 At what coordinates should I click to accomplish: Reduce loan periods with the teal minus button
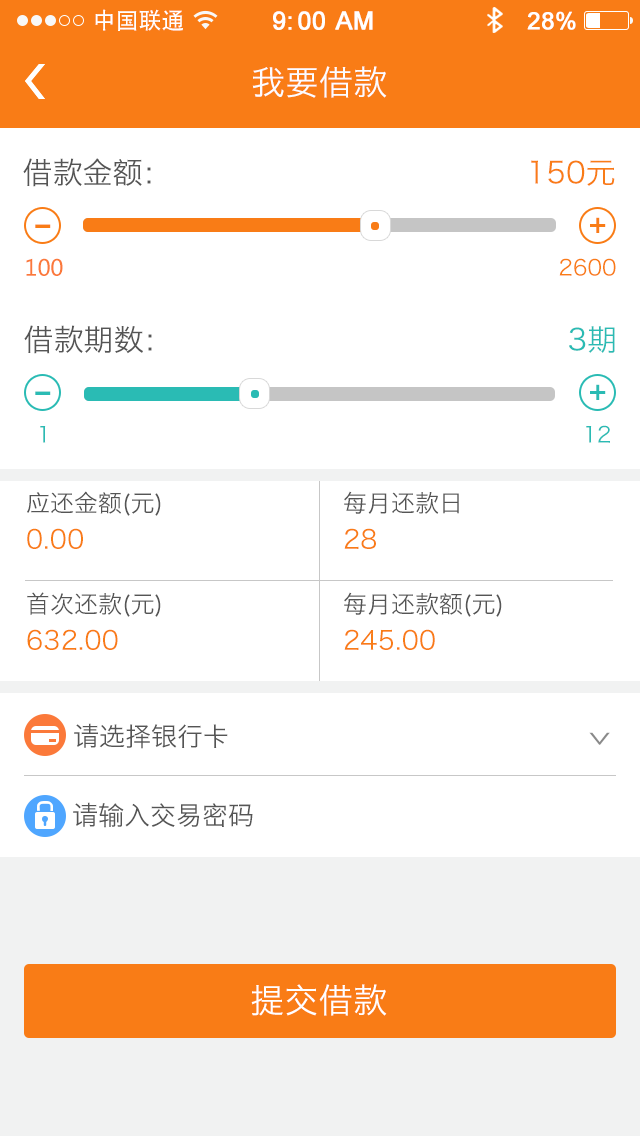(x=43, y=393)
